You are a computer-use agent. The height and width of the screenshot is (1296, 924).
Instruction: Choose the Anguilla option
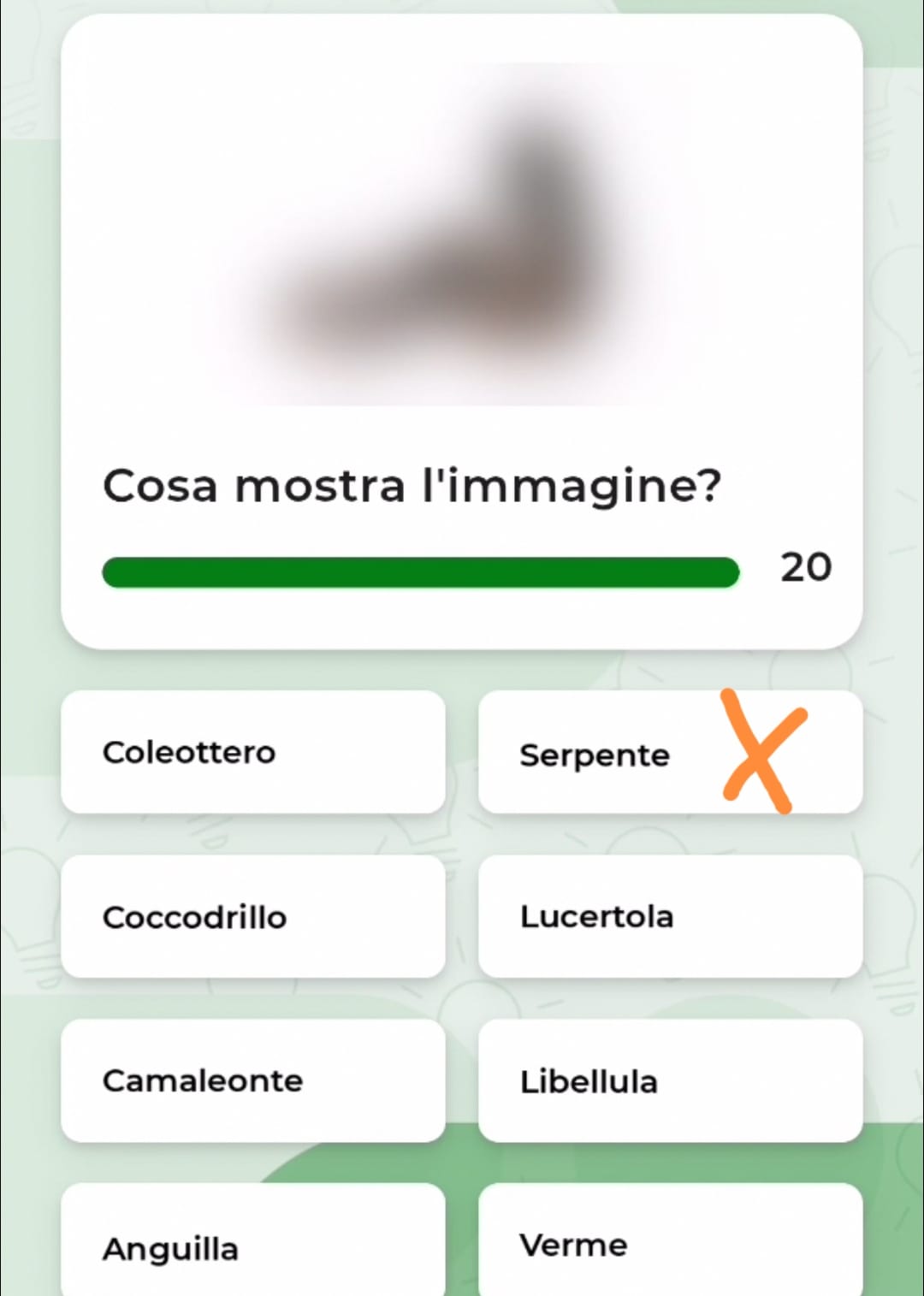click(x=252, y=1245)
